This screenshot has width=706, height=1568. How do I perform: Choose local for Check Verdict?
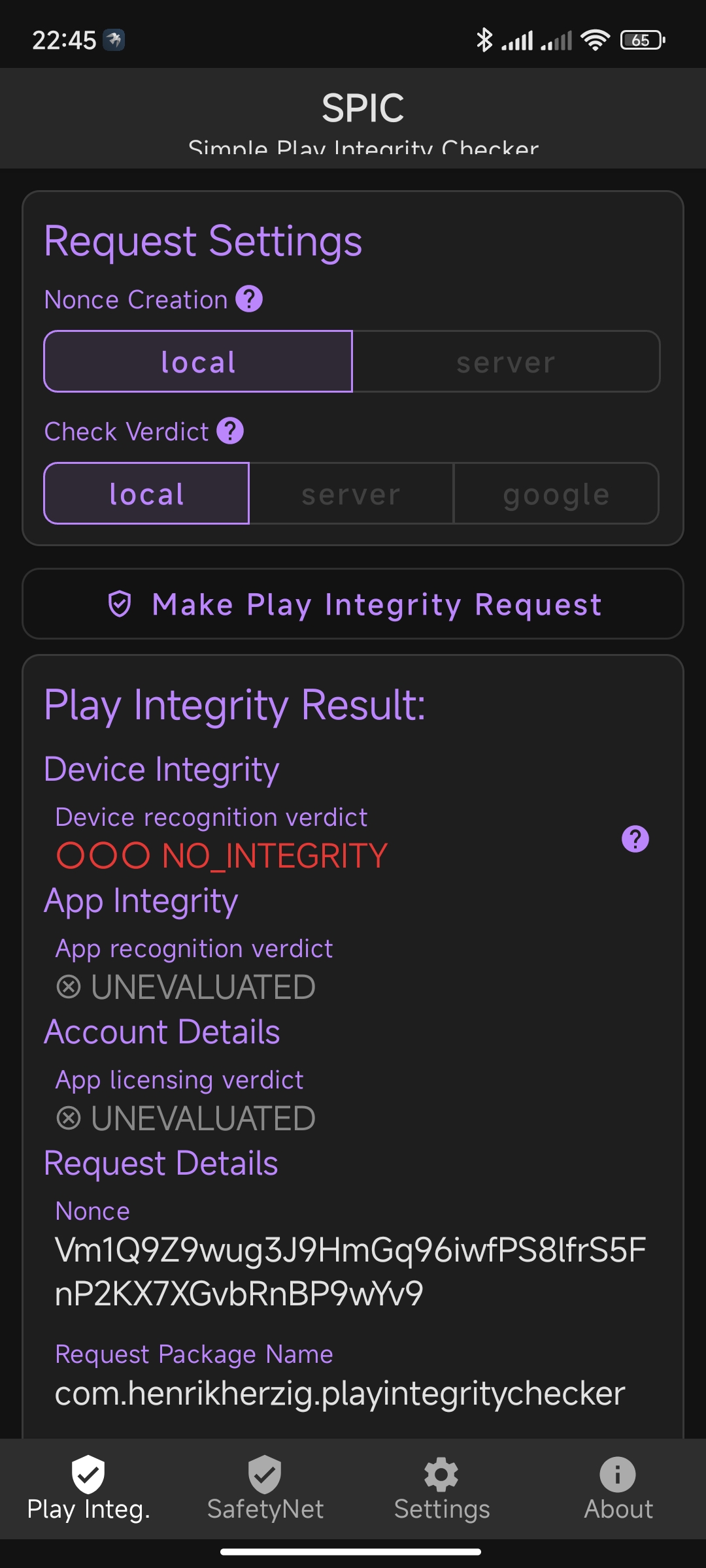click(x=146, y=493)
